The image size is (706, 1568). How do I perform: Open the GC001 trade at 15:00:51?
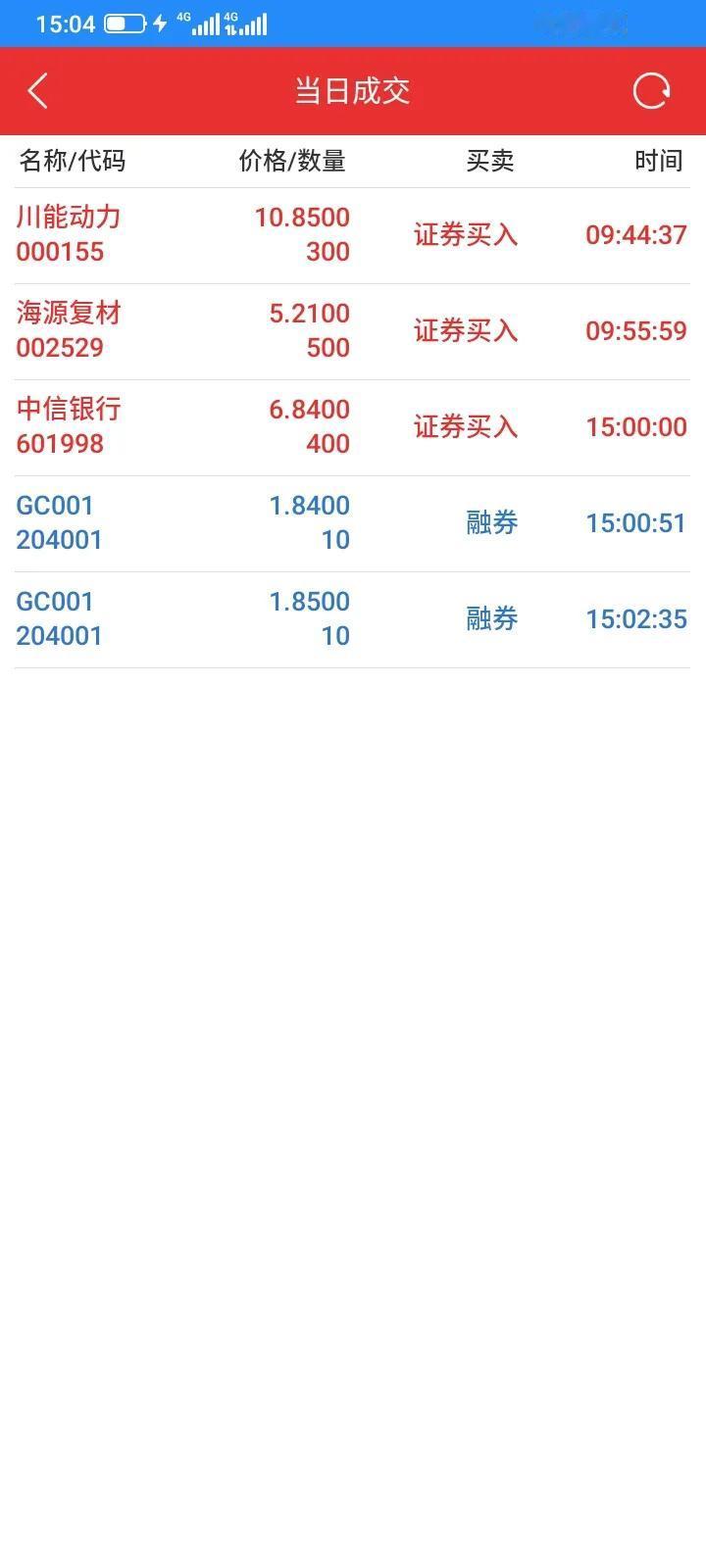(353, 523)
